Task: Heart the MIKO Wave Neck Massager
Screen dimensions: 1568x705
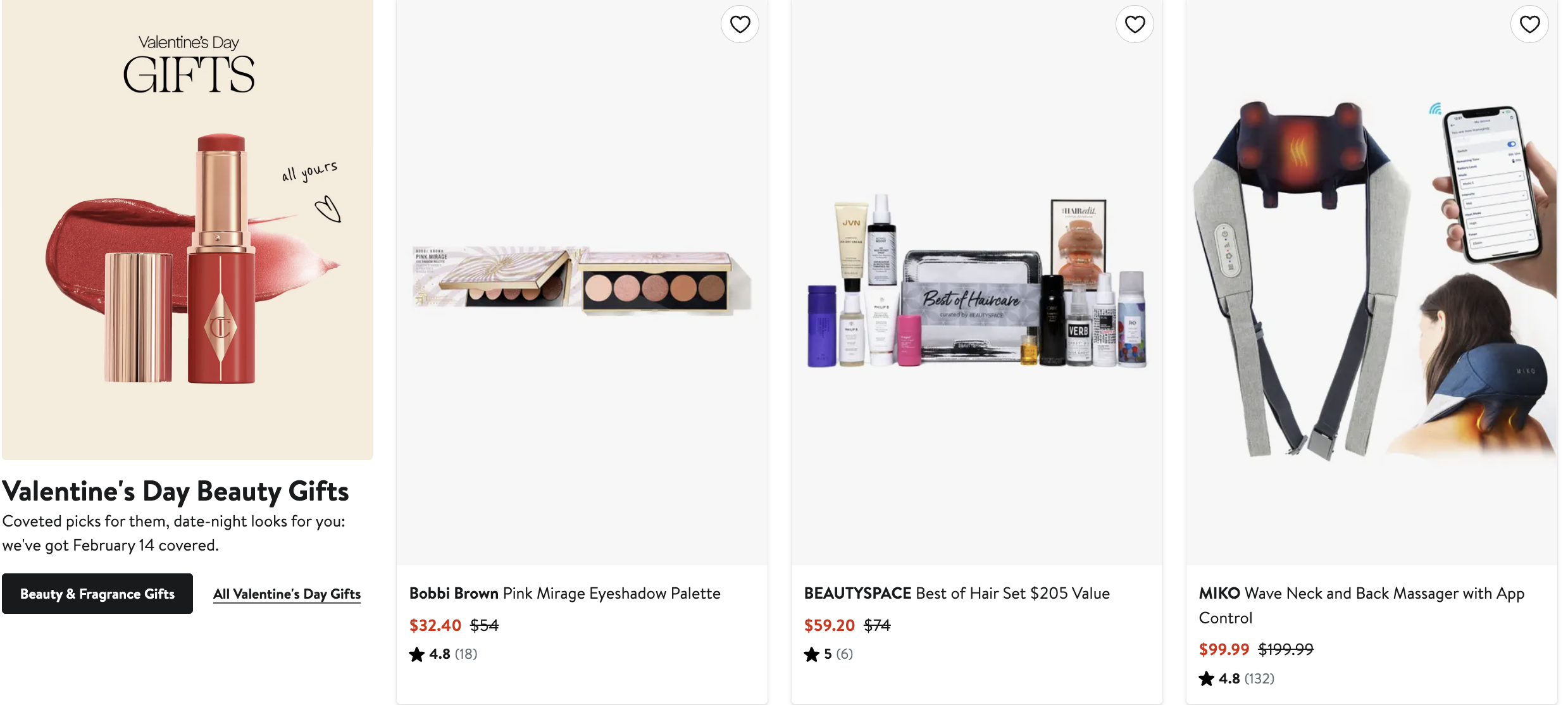Action: click(1529, 25)
